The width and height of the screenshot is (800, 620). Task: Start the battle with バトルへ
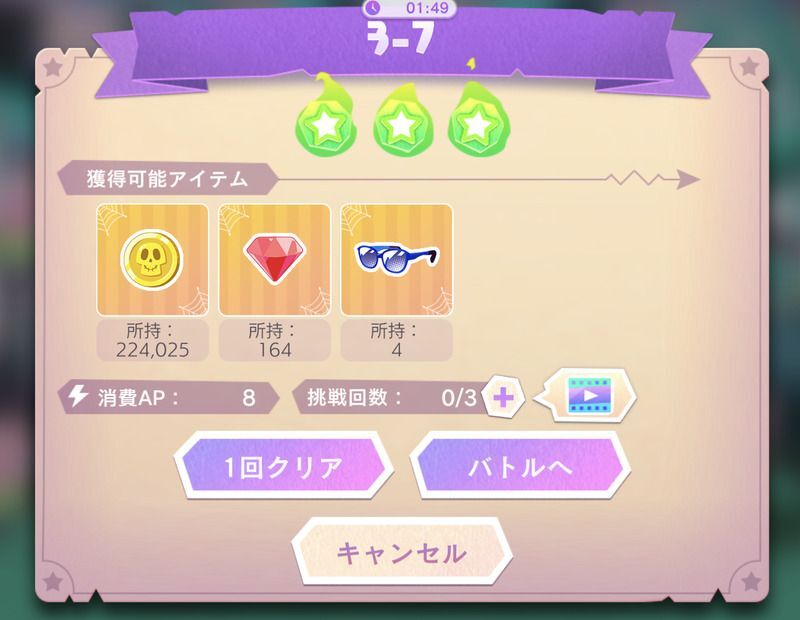pos(520,468)
